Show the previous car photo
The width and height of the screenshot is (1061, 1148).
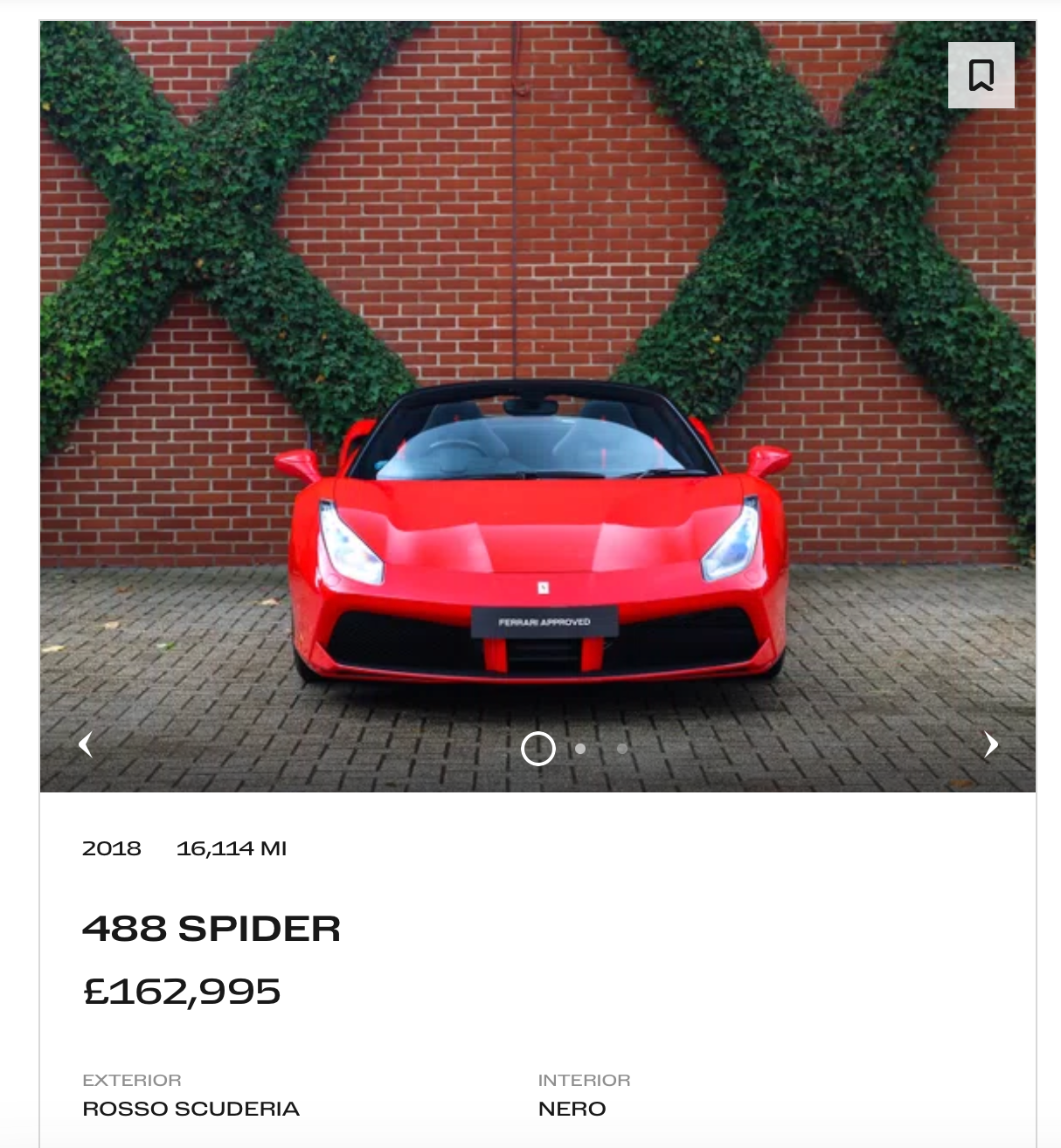86,744
